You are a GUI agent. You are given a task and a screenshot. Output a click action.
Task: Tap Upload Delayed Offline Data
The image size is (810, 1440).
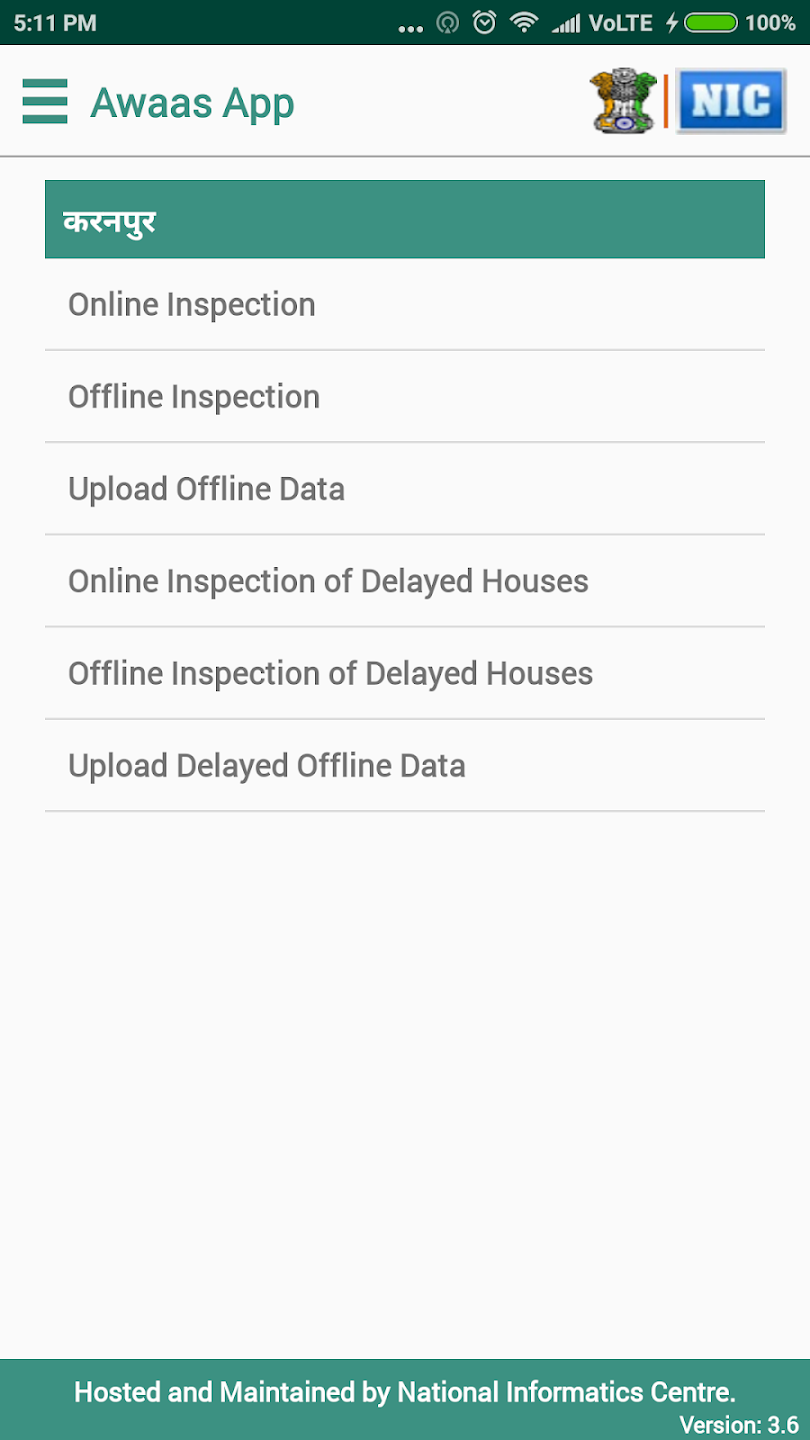(x=267, y=766)
